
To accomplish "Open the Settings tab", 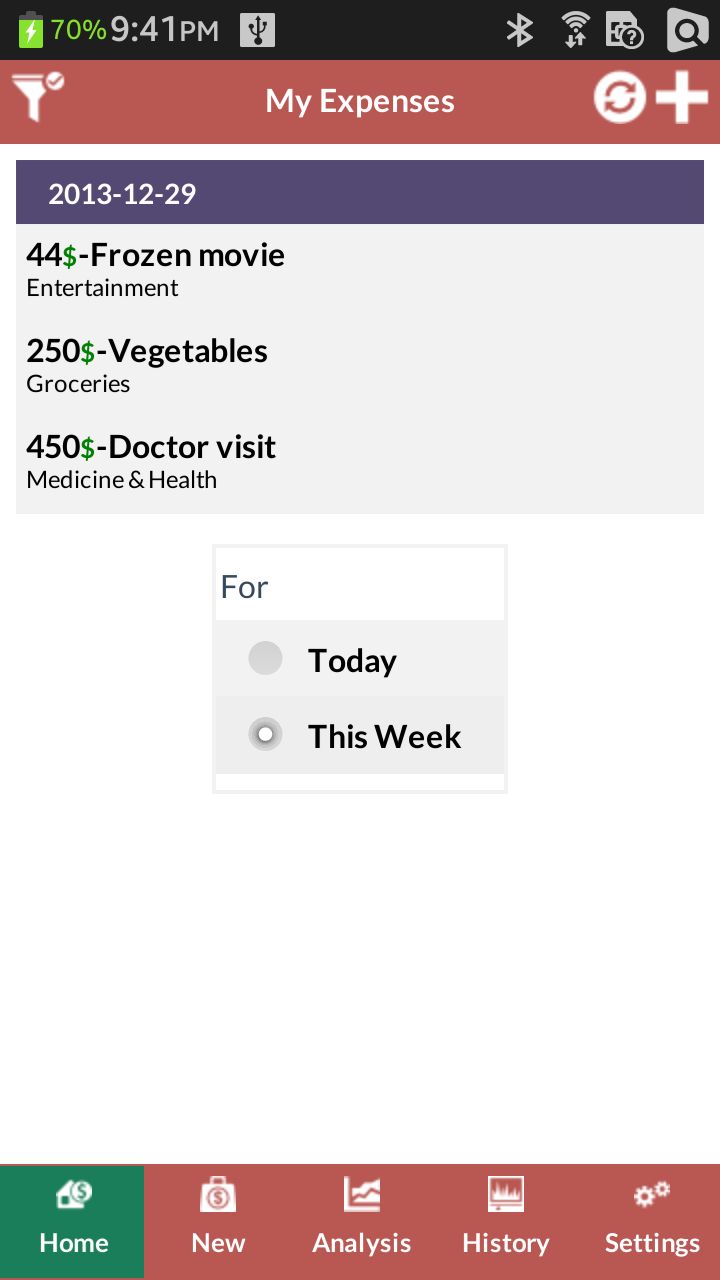I will pyautogui.click(x=651, y=1221).
